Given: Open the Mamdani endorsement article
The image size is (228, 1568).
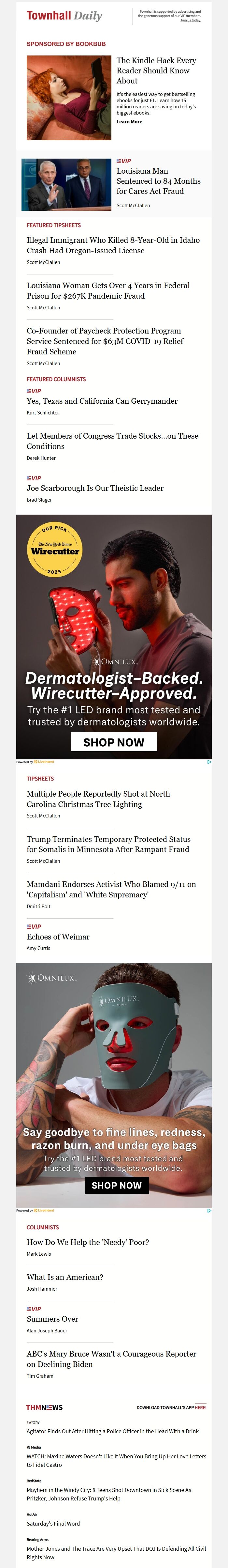Looking at the screenshot, I should pyautogui.click(x=111, y=889).
